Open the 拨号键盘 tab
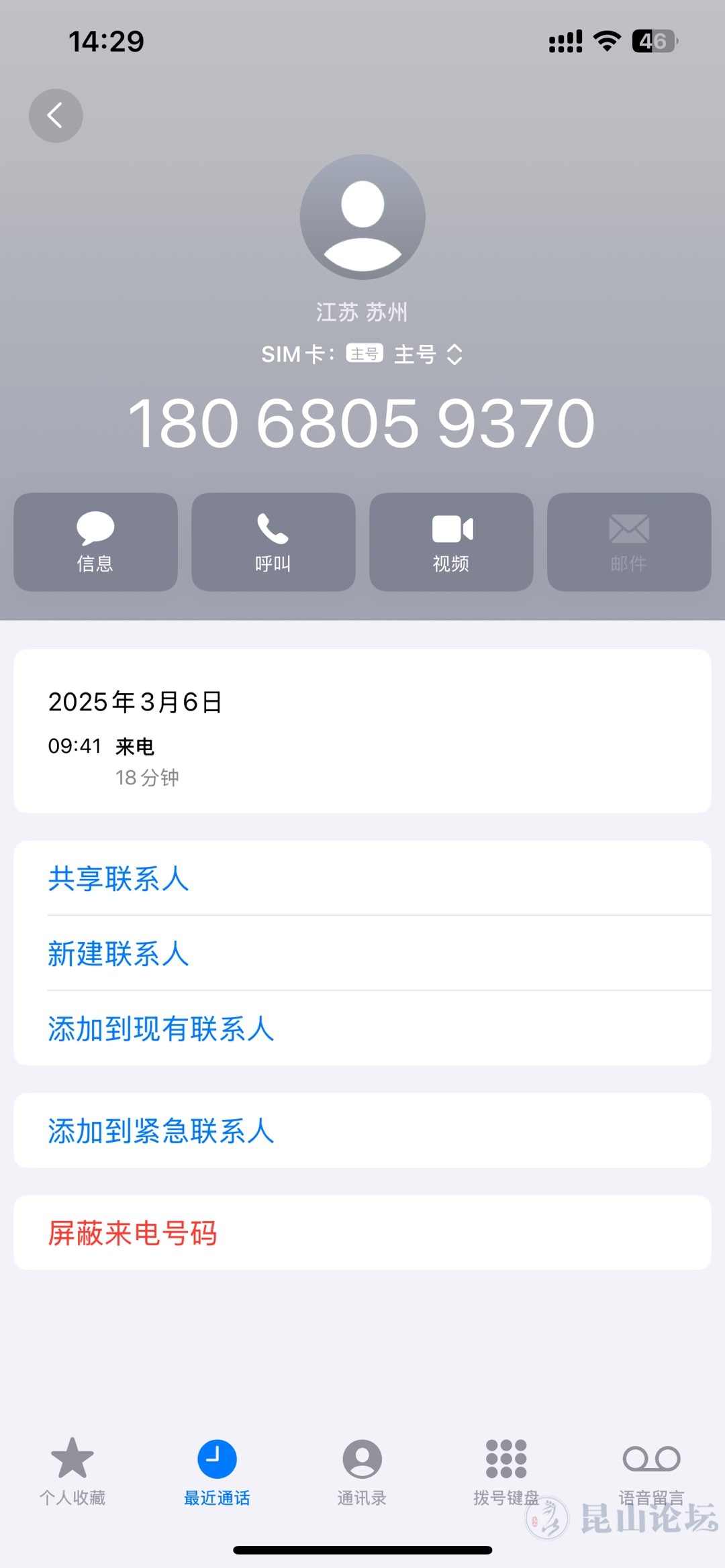 click(x=506, y=1471)
